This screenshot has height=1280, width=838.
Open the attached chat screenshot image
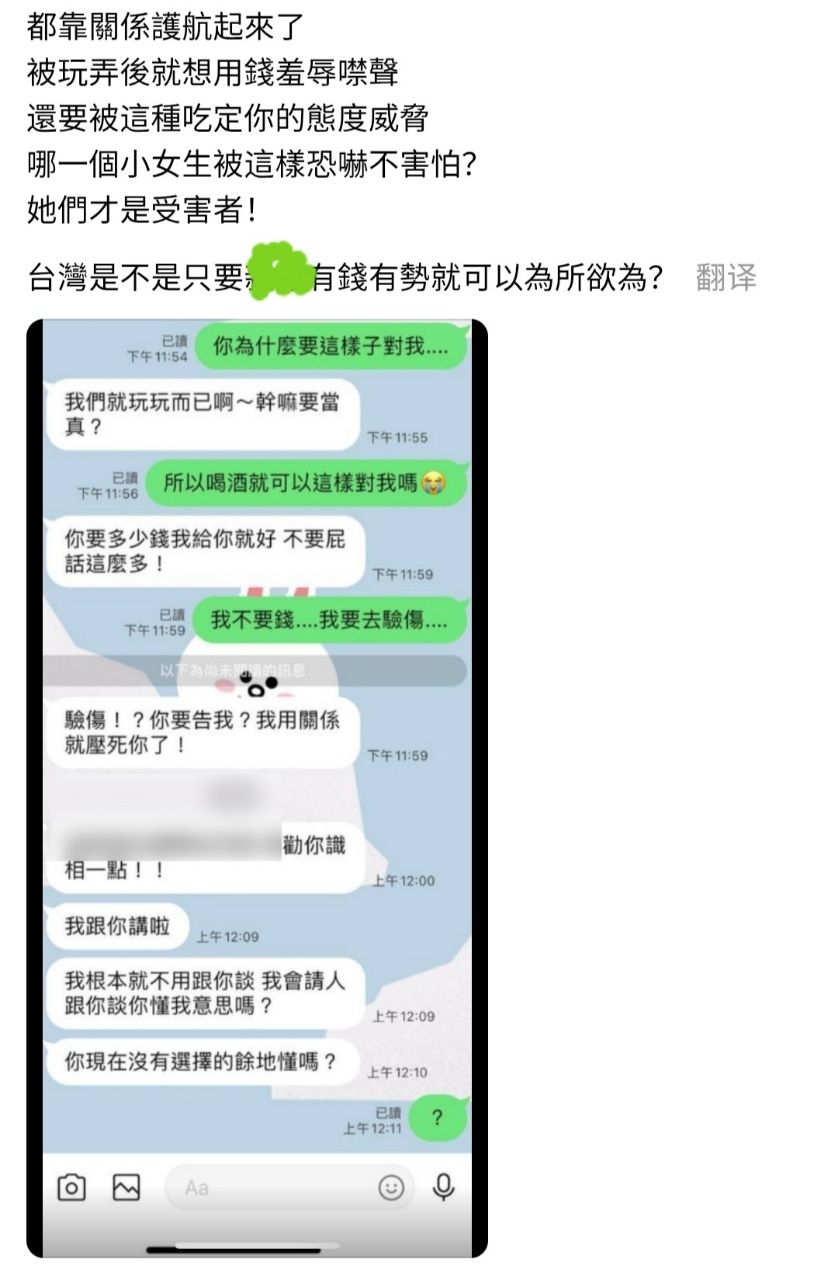click(257, 787)
